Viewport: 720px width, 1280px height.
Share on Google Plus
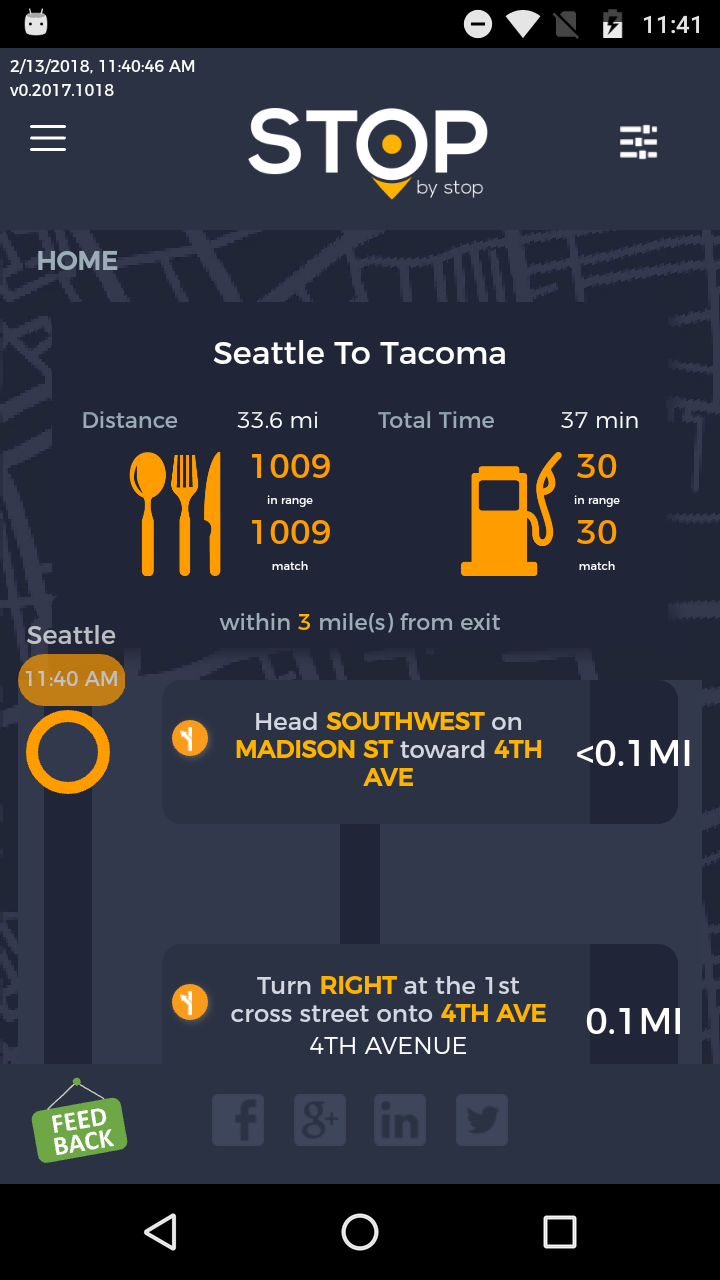point(320,1120)
